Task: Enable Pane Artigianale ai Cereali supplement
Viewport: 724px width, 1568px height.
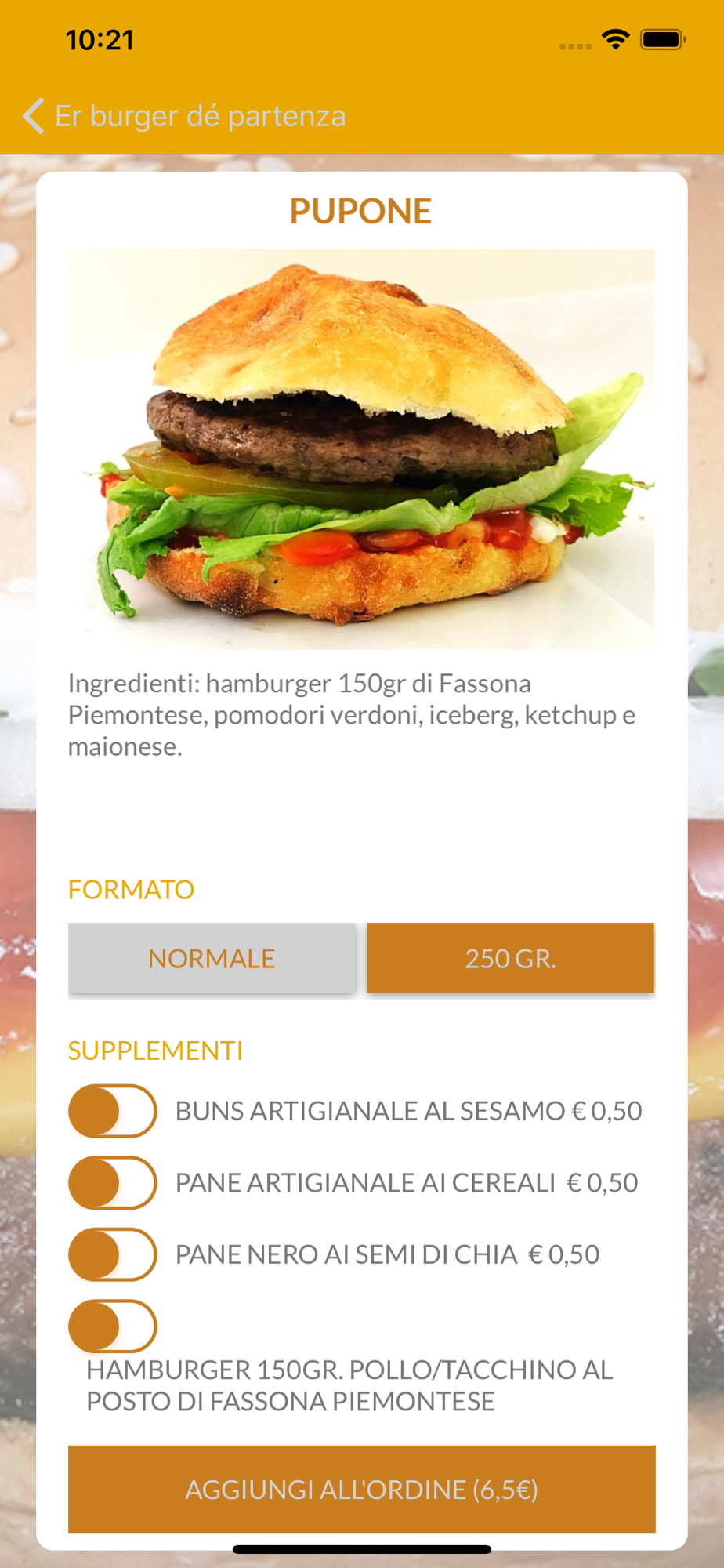Action: pos(113,1182)
